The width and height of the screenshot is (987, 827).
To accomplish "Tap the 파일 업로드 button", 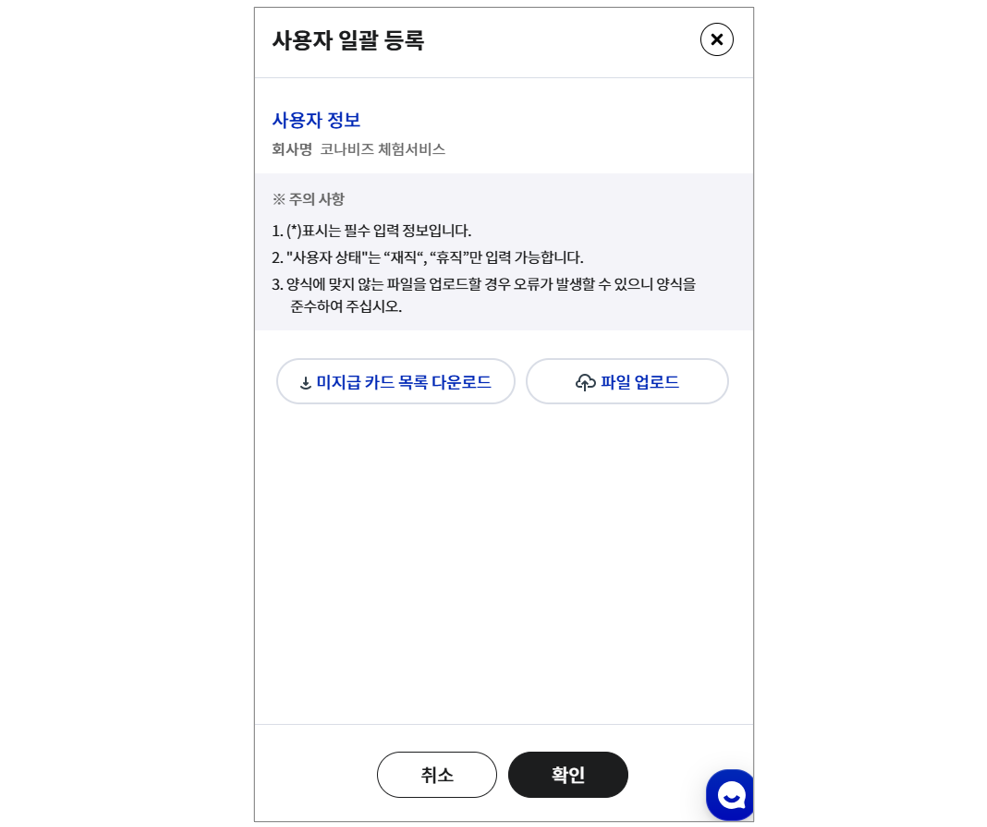I will [x=627, y=382].
